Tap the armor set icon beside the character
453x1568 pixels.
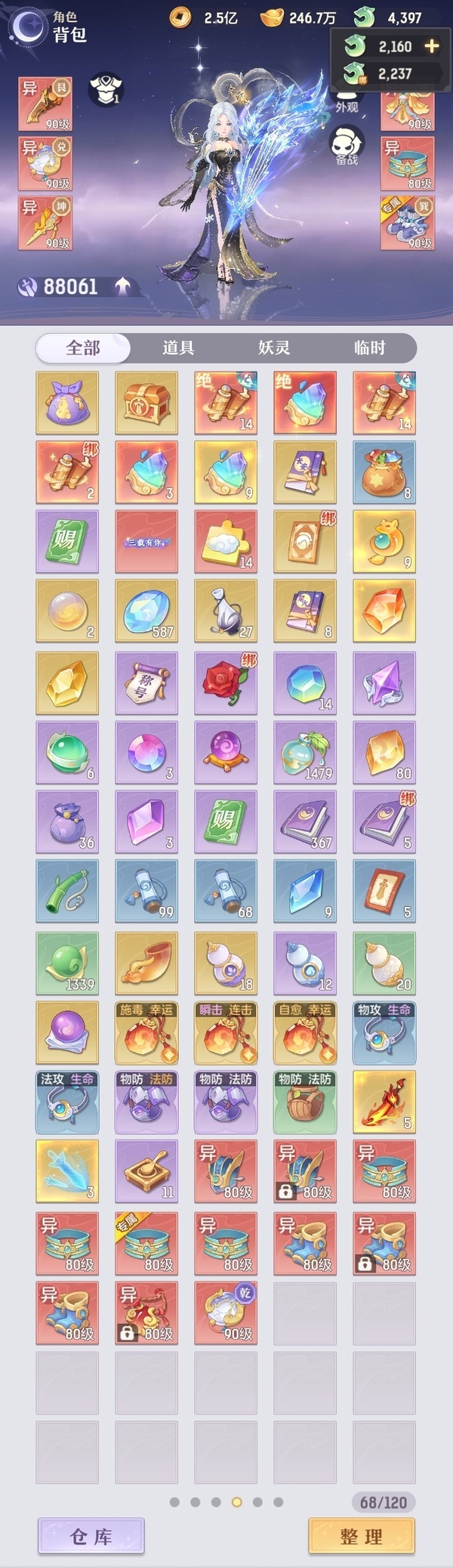(x=106, y=89)
